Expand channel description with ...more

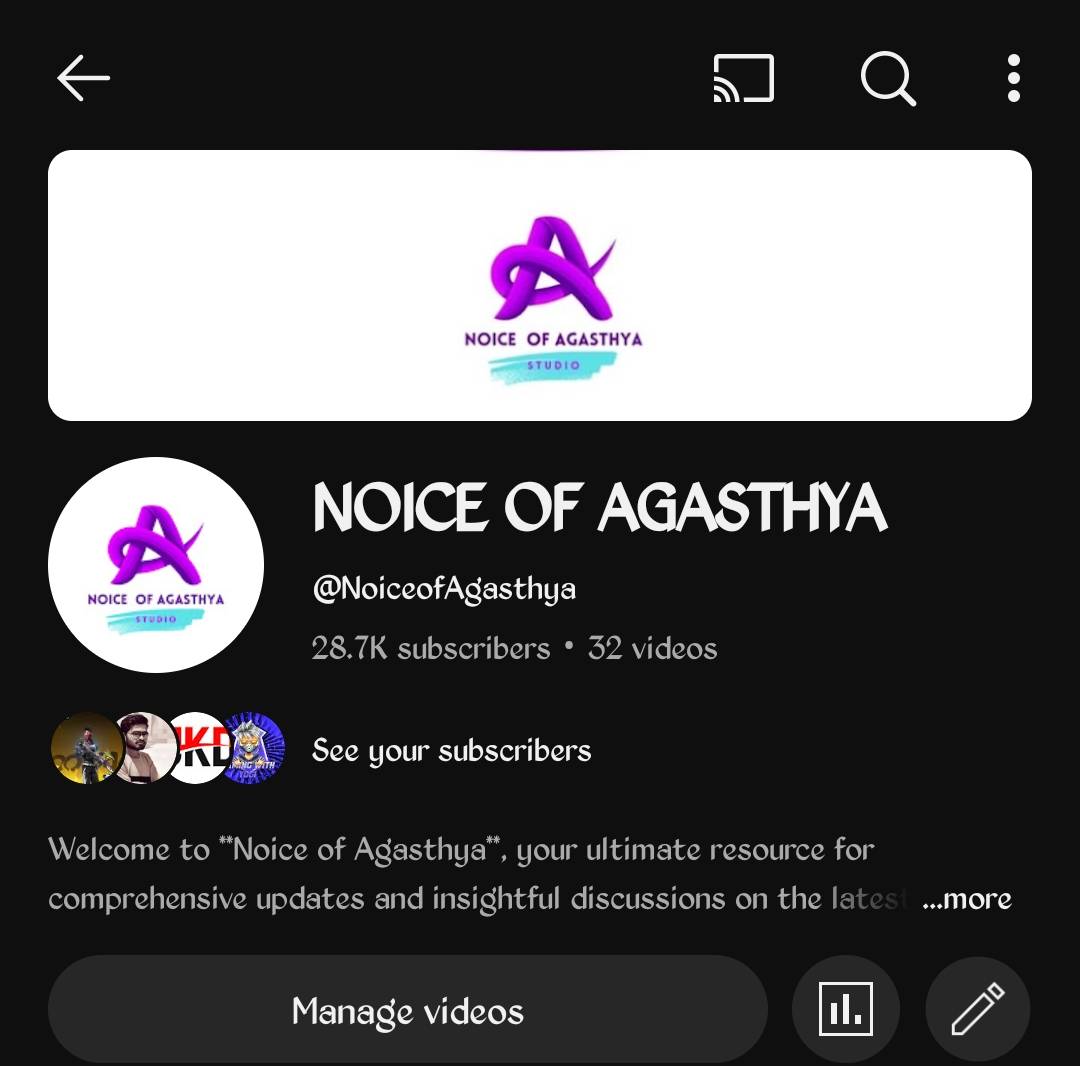pos(966,899)
